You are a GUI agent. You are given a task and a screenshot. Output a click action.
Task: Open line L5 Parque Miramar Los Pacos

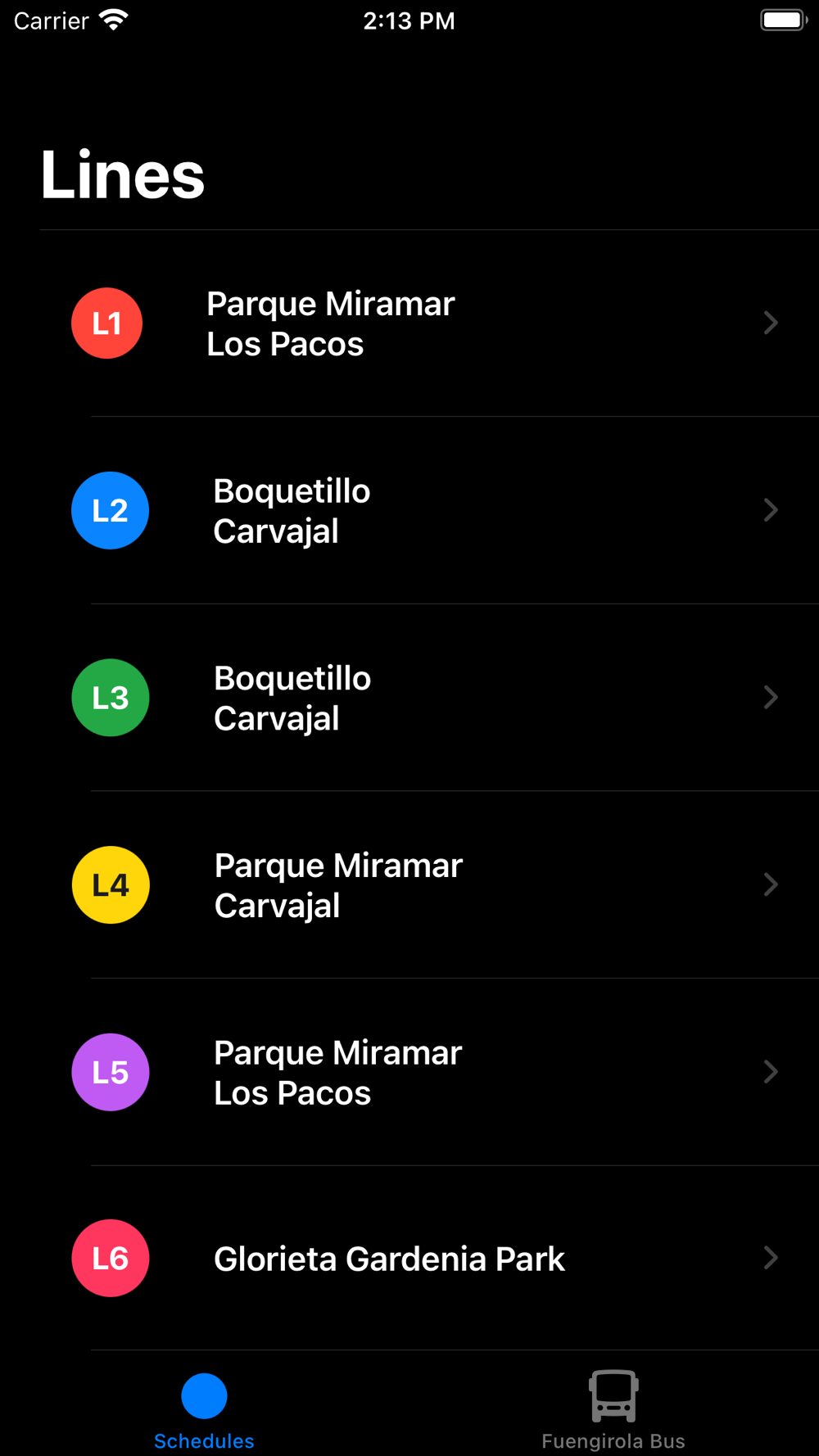click(409, 1072)
